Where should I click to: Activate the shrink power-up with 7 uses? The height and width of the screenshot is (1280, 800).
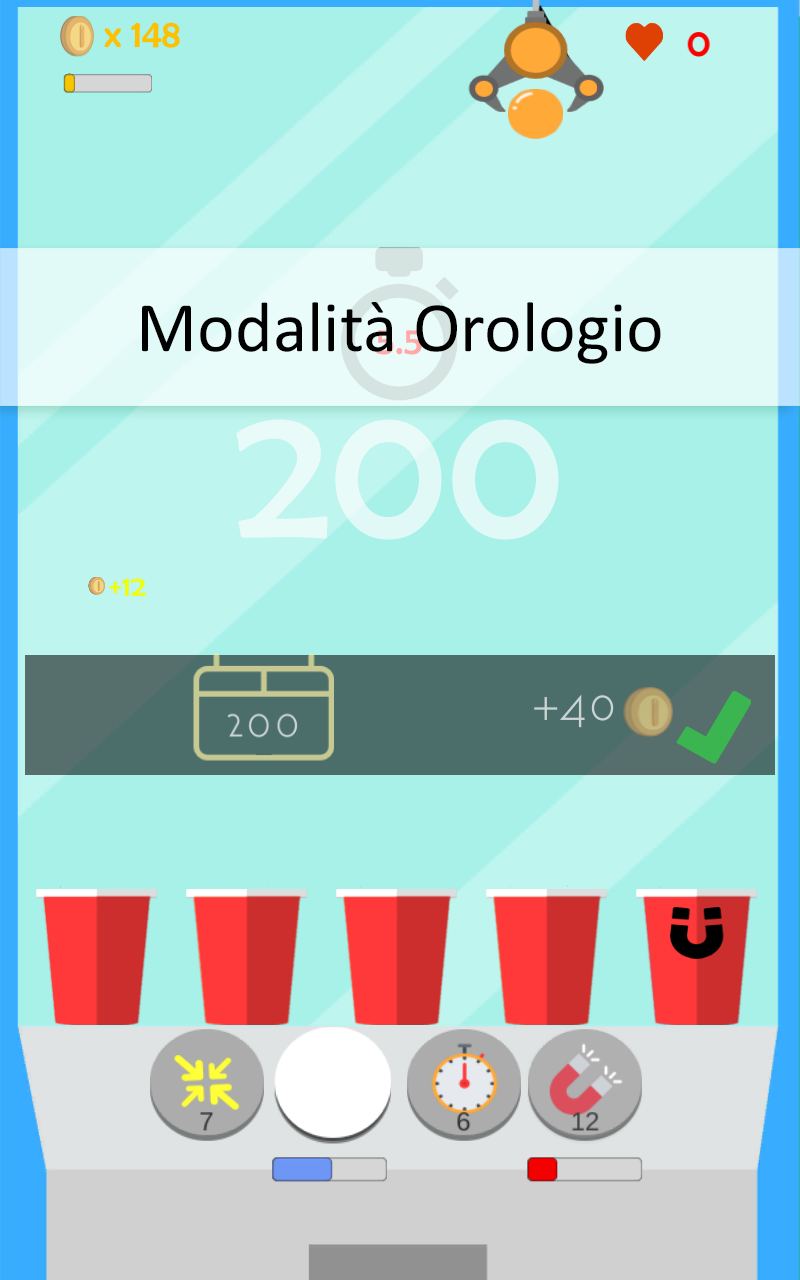point(206,1084)
